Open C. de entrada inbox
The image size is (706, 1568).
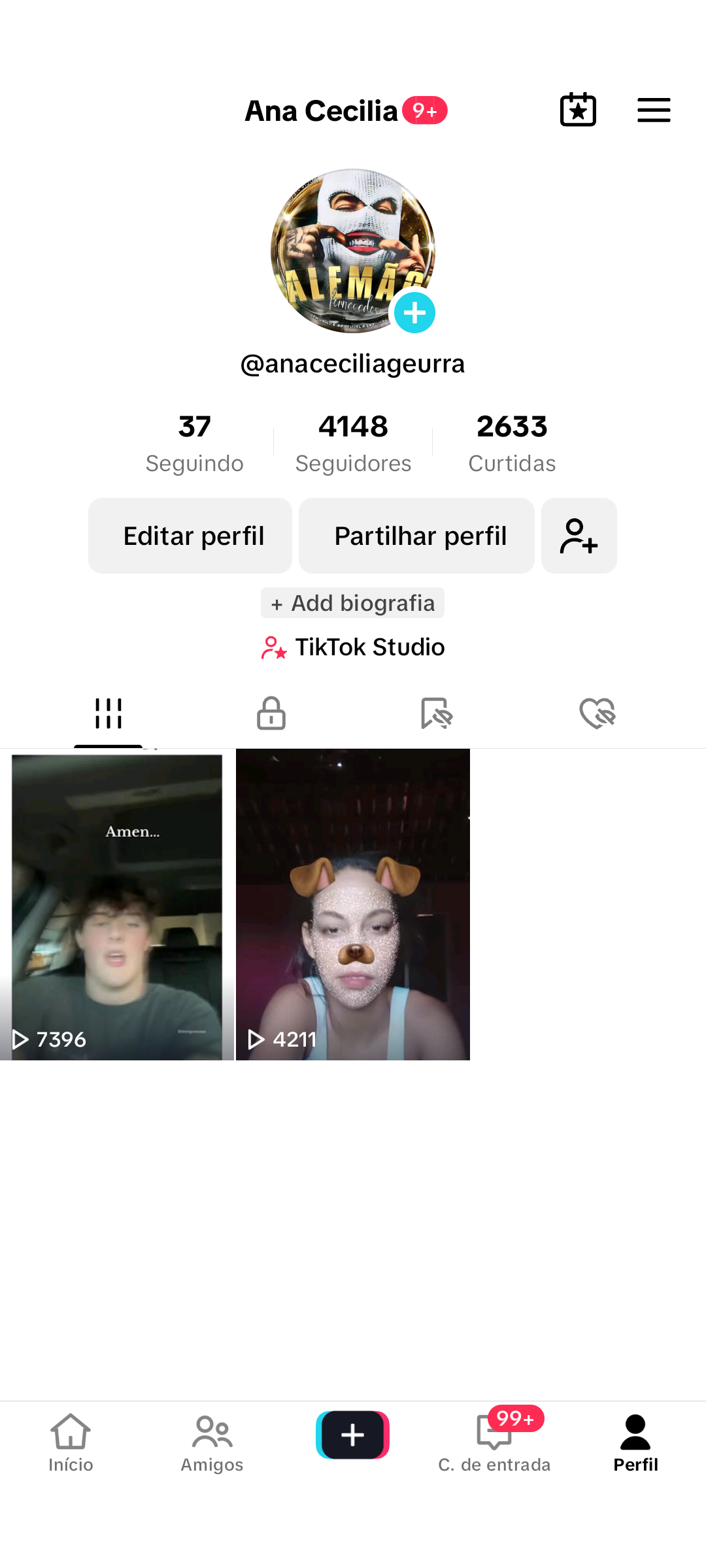(494, 1443)
